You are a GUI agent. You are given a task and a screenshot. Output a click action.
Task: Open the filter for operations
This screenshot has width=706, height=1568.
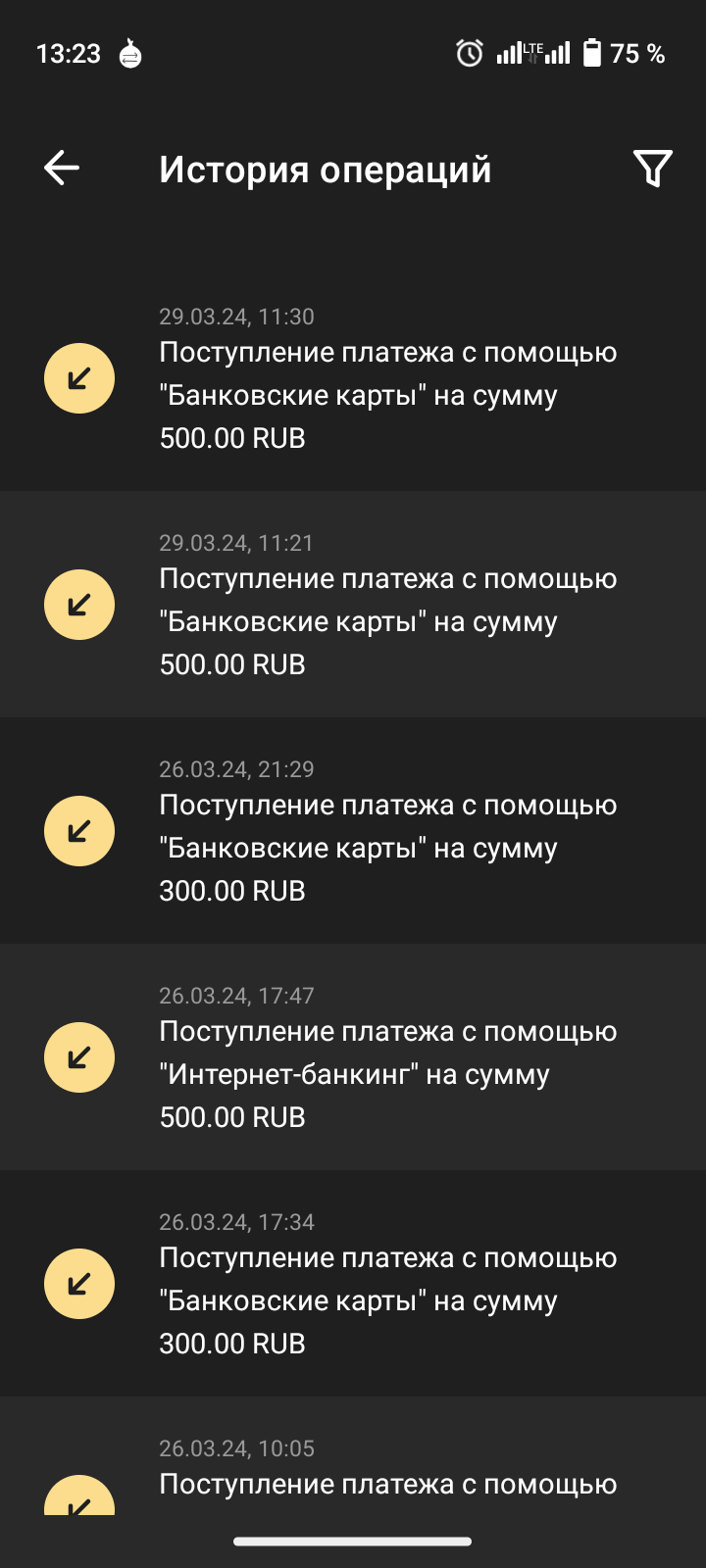coord(652,169)
